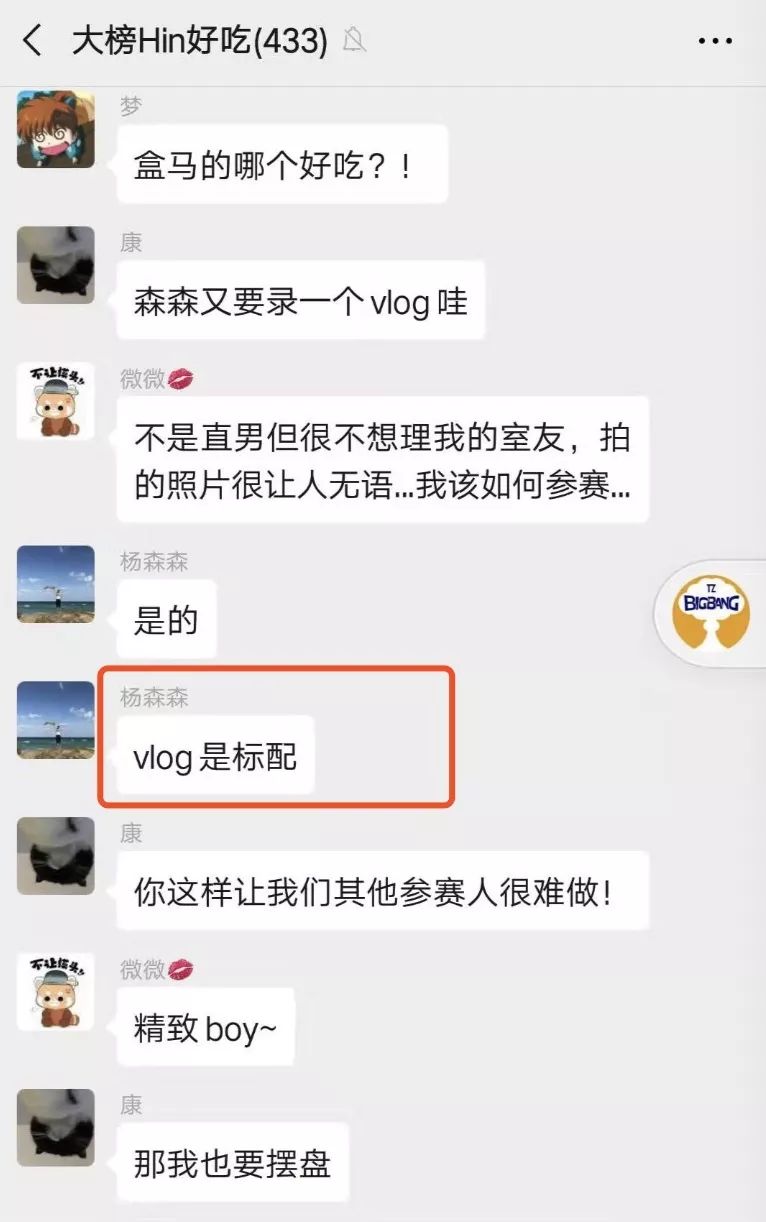Viewport: 766px width, 1222px height.
Task: Tap 微微's red panda avatar
Action: pos(55,400)
